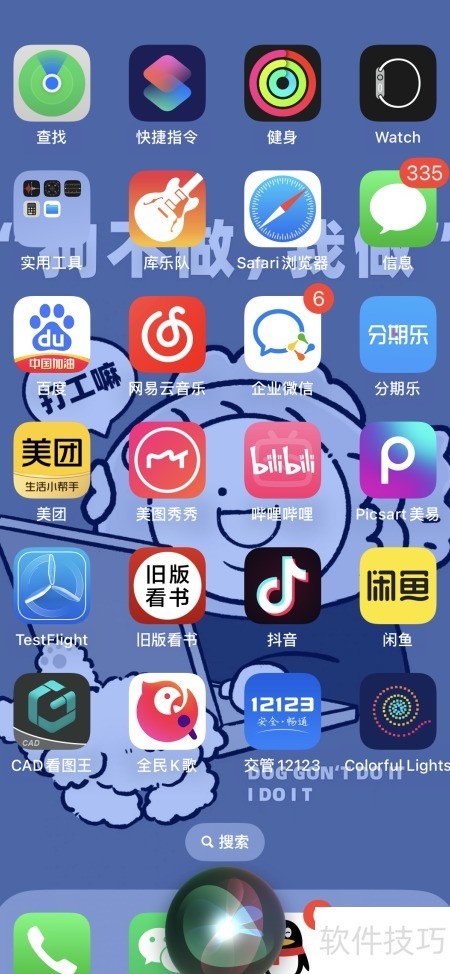Launch the 闲鱼 app
Screen dimensions: 450x974
point(398,585)
